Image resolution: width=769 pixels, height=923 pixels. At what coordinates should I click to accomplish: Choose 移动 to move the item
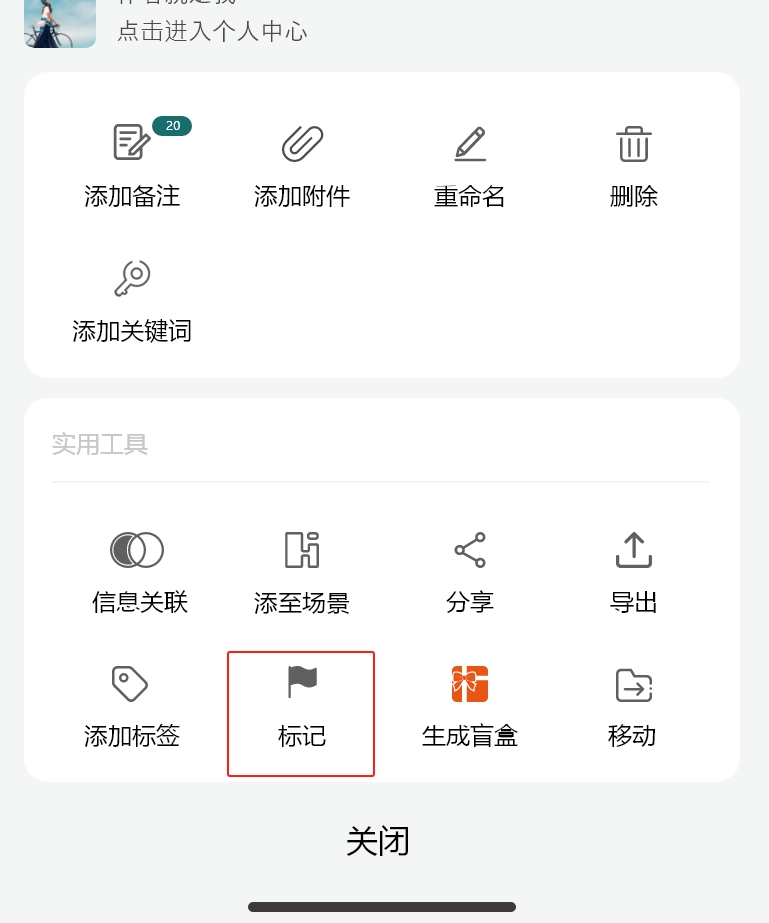point(633,708)
